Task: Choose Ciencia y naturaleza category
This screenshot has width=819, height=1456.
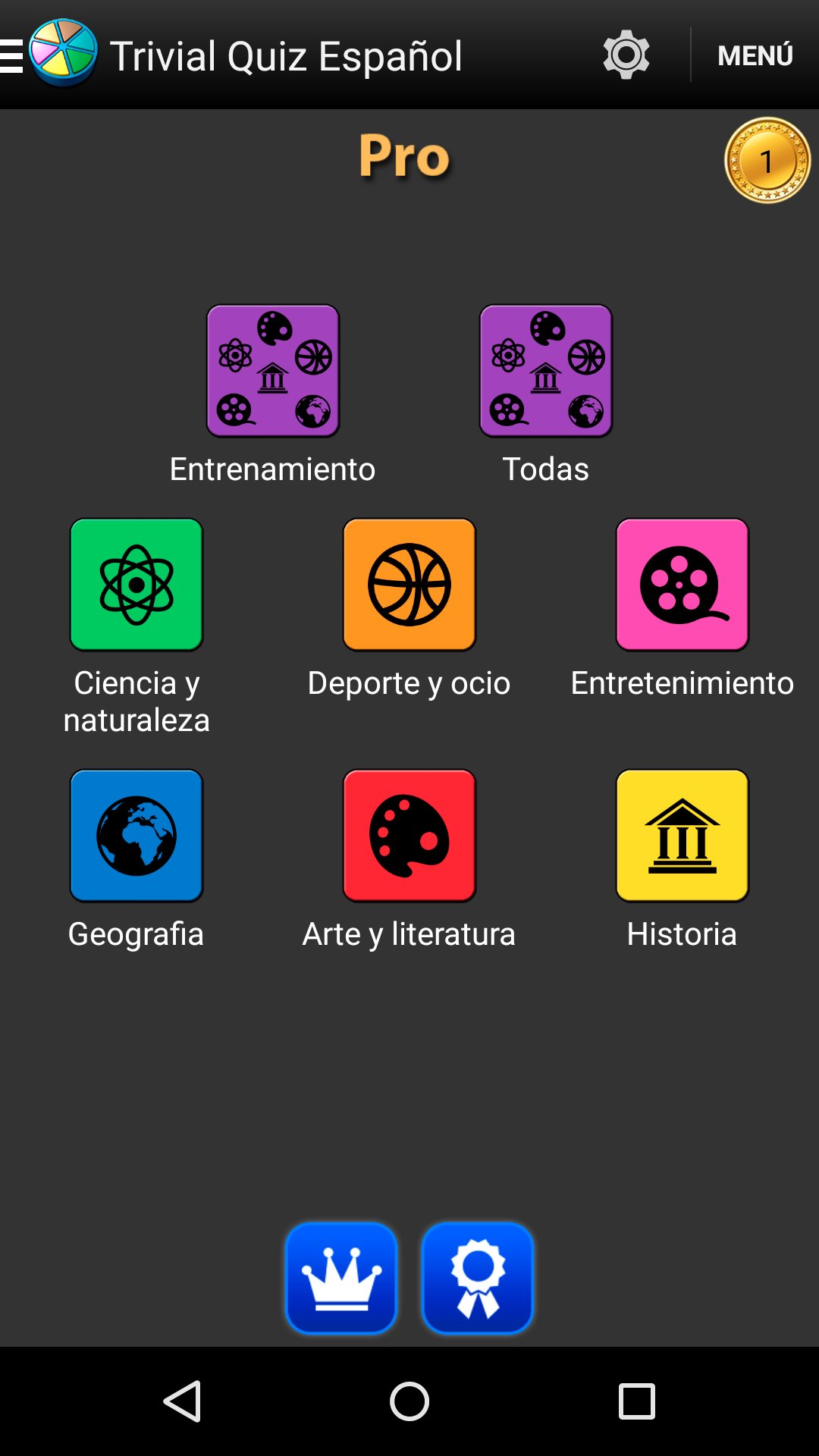Action: pyautogui.click(x=136, y=585)
